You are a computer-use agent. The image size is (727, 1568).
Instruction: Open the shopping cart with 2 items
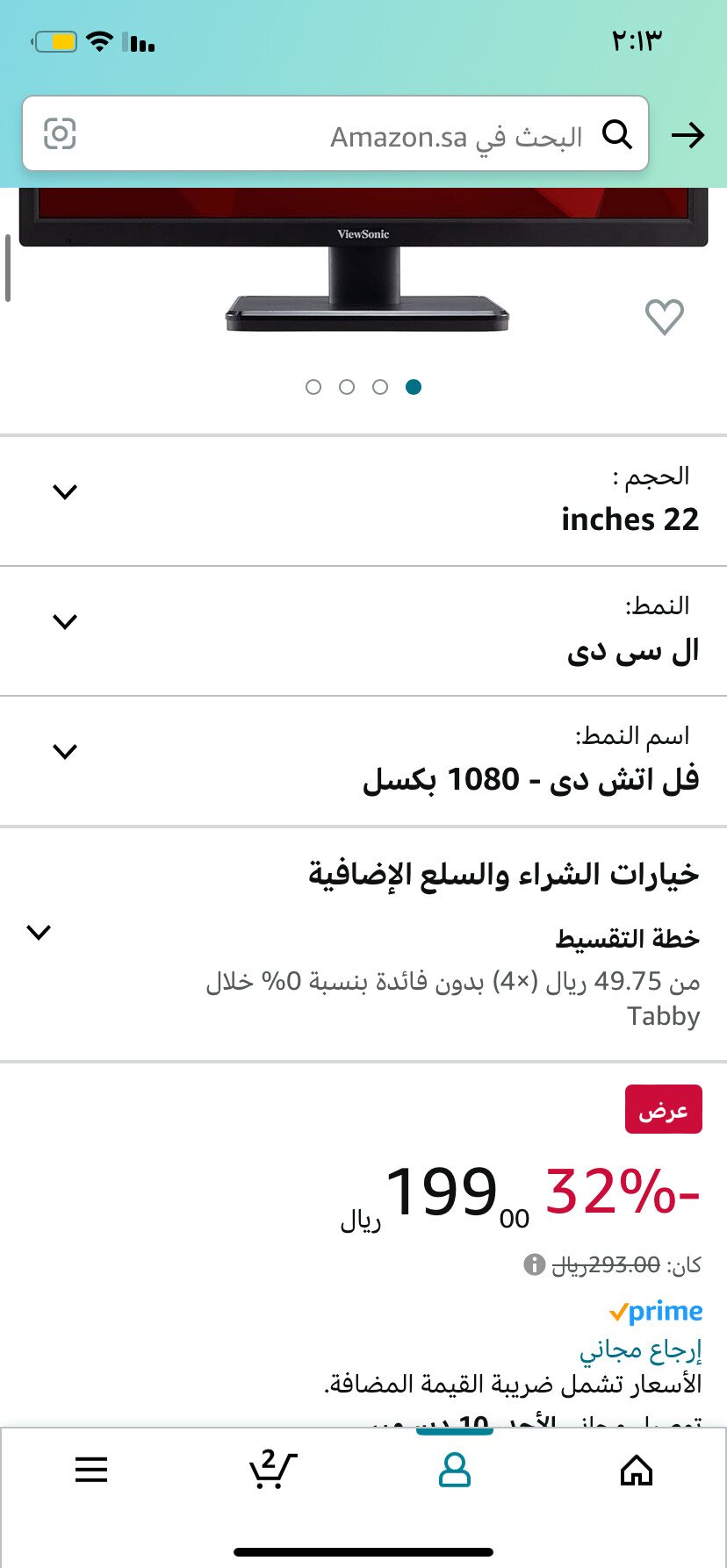tap(272, 1469)
